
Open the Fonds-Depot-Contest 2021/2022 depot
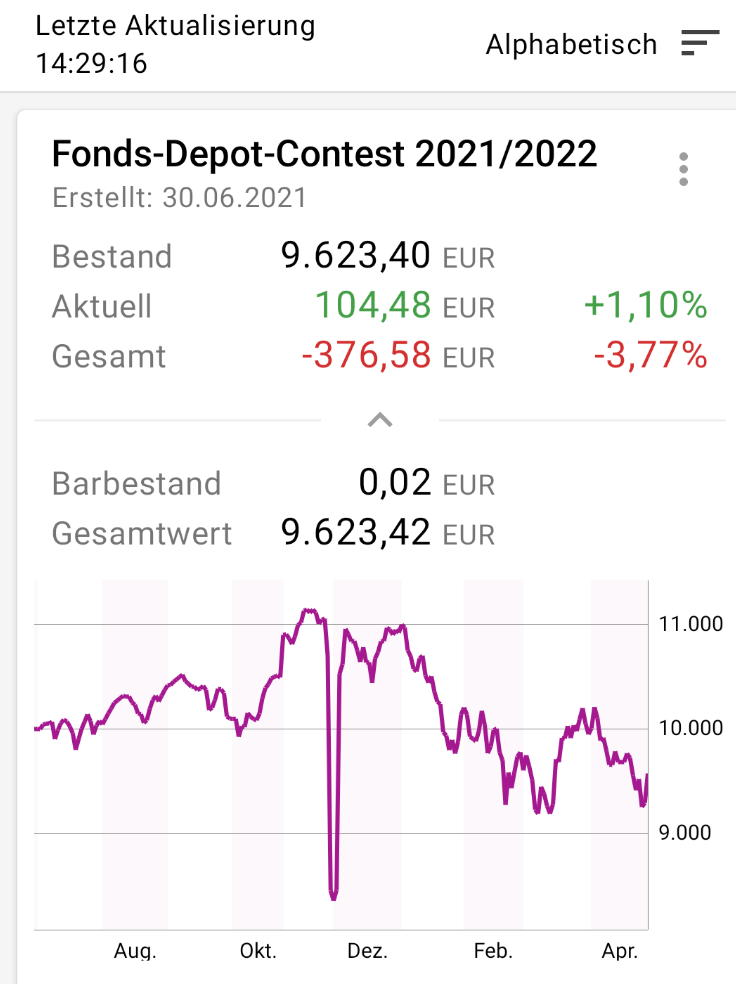click(x=324, y=154)
